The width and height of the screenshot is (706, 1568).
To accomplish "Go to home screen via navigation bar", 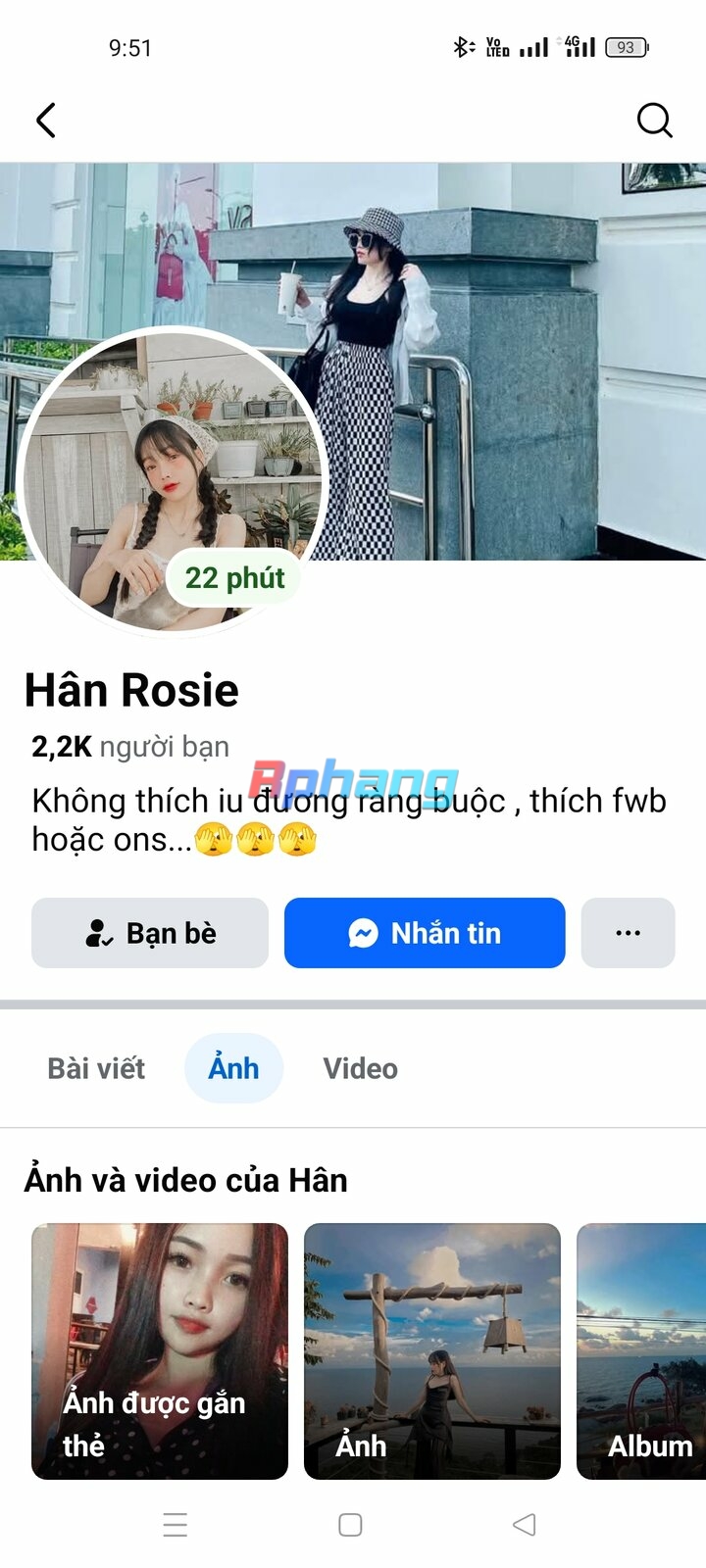I will coord(350,1525).
